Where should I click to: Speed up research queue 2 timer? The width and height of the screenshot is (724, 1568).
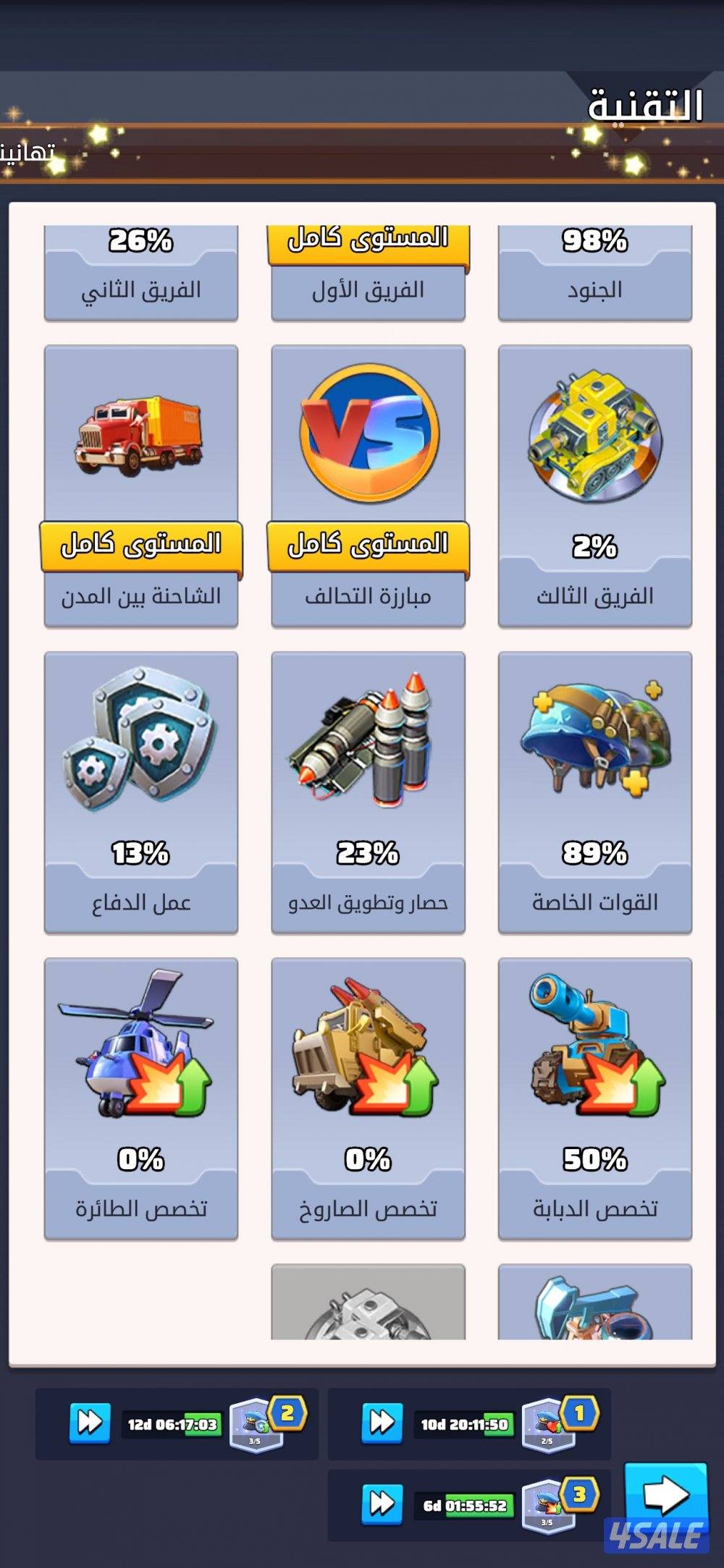[x=90, y=1423]
